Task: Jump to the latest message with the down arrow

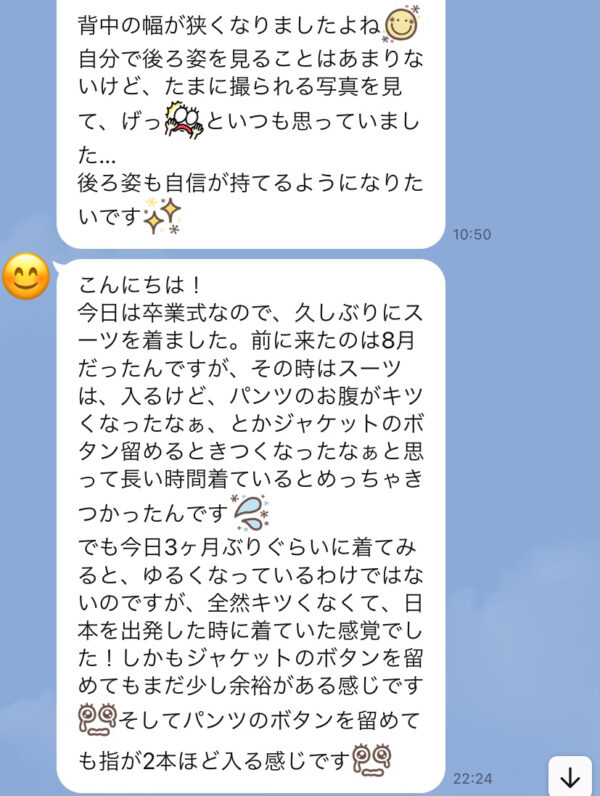Action: pyautogui.click(x=571, y=776)
